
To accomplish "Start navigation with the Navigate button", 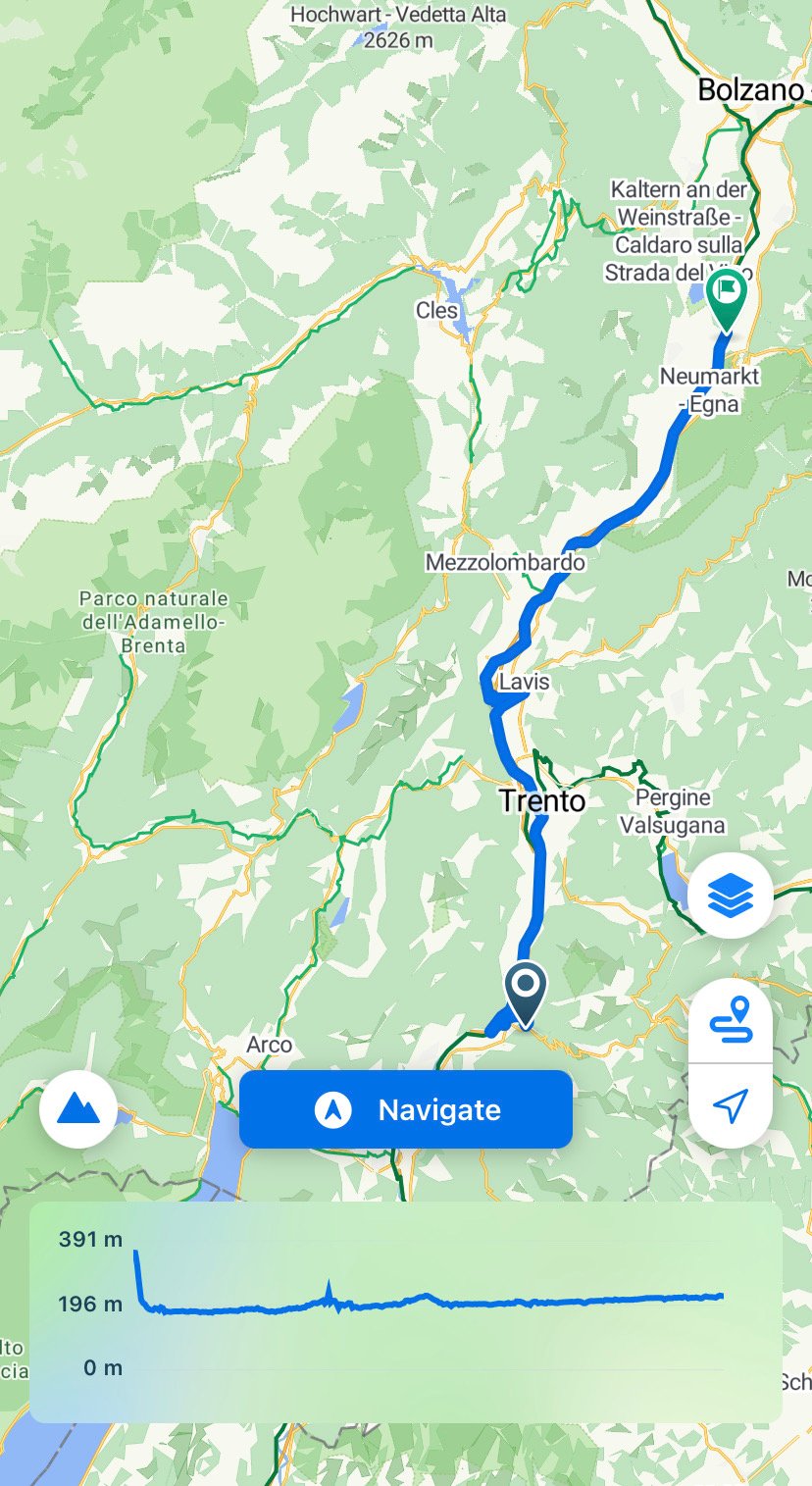I will tap(405, 1109).
